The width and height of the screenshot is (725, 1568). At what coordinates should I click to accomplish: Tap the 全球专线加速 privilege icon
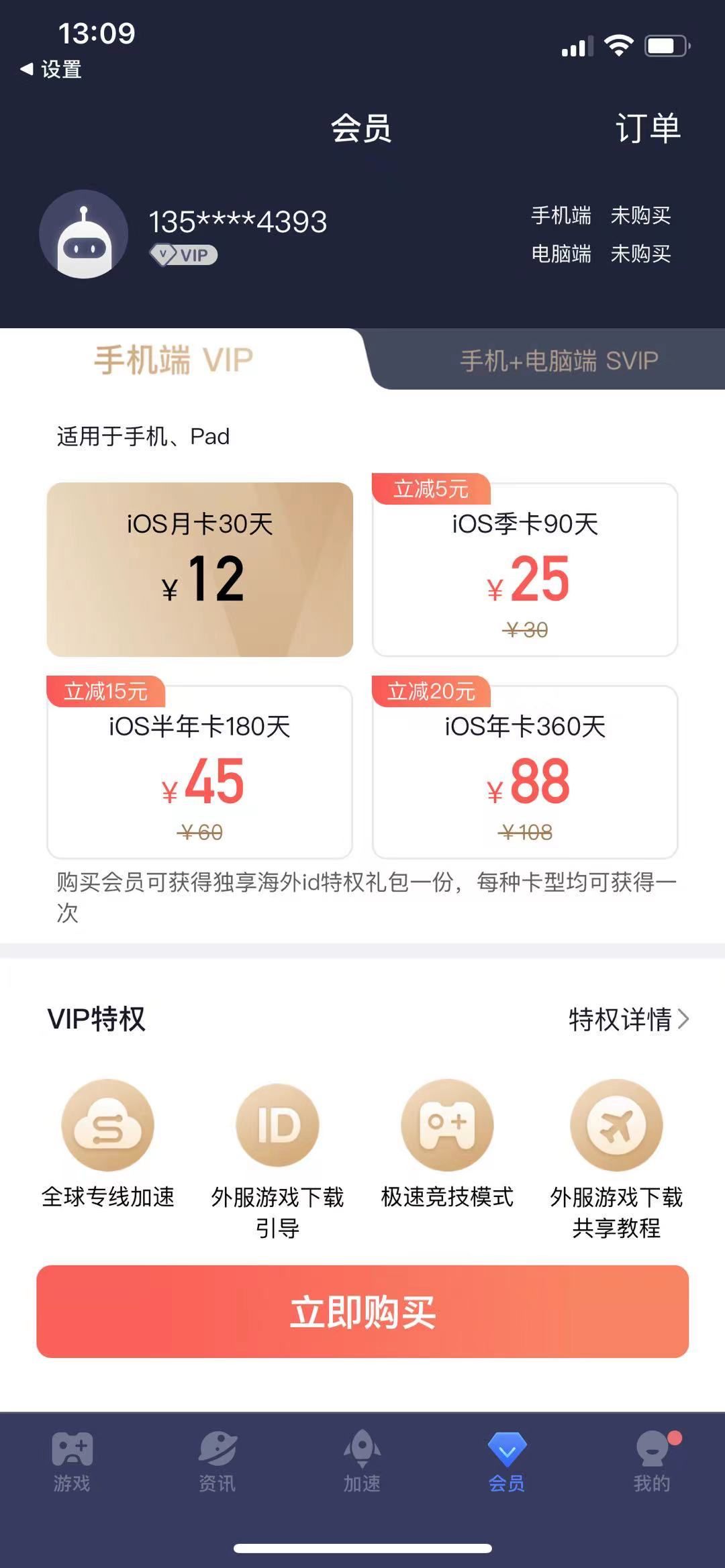[107, 1125]
